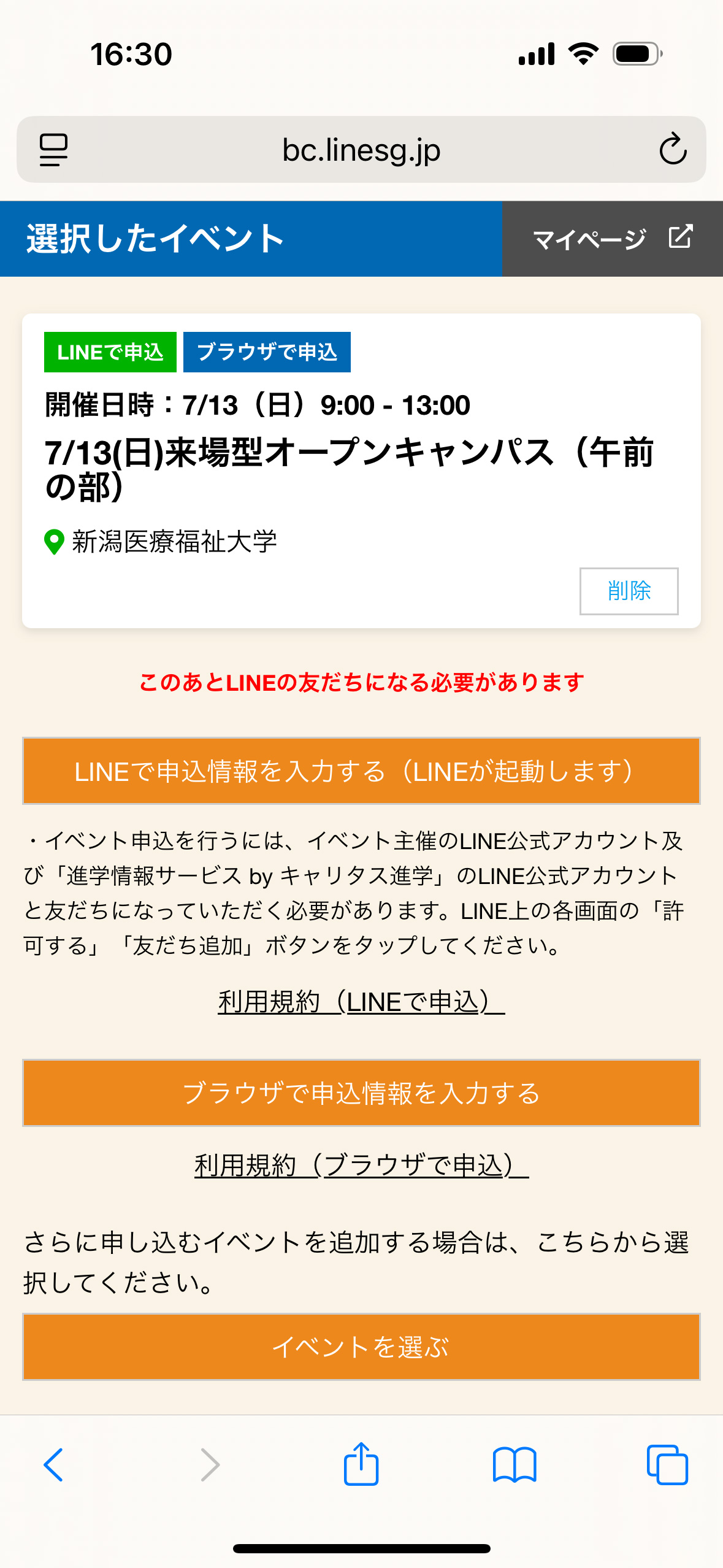The image size is (723, 1568).
Task: Share this page via Safari share icon
Action: click(x=361, y=1465)
